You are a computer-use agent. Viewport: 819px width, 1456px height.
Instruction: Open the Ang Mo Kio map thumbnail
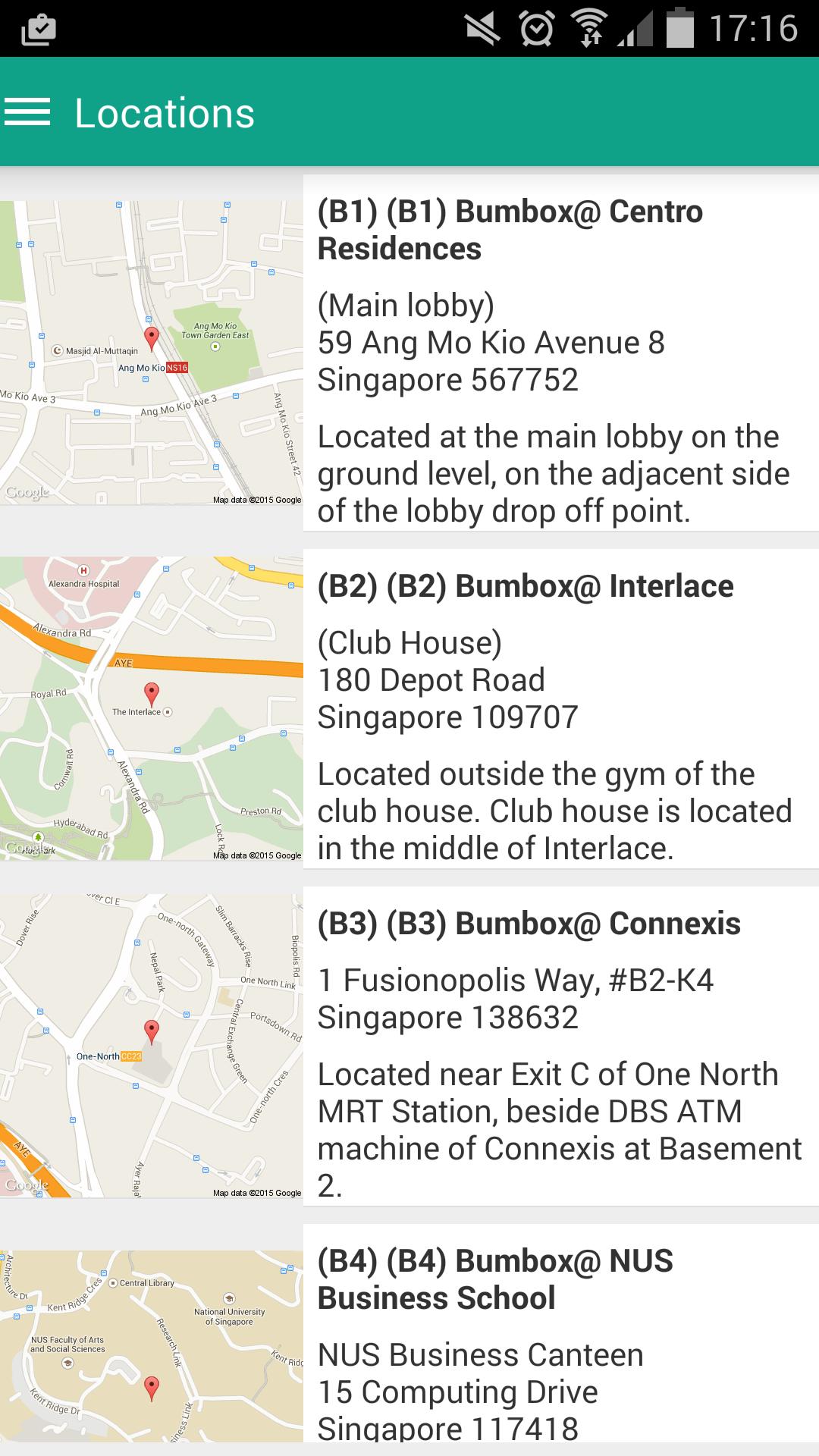(x=152, y=353)
